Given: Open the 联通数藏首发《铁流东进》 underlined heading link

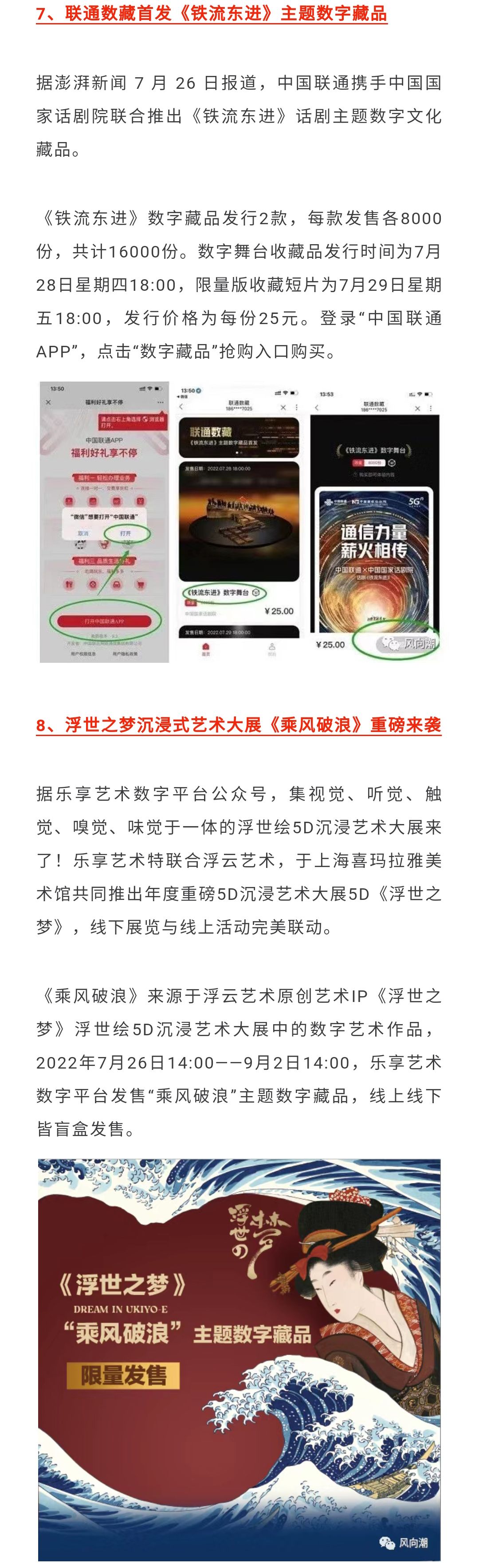Looking at the screenshot, I should (212, 13).
